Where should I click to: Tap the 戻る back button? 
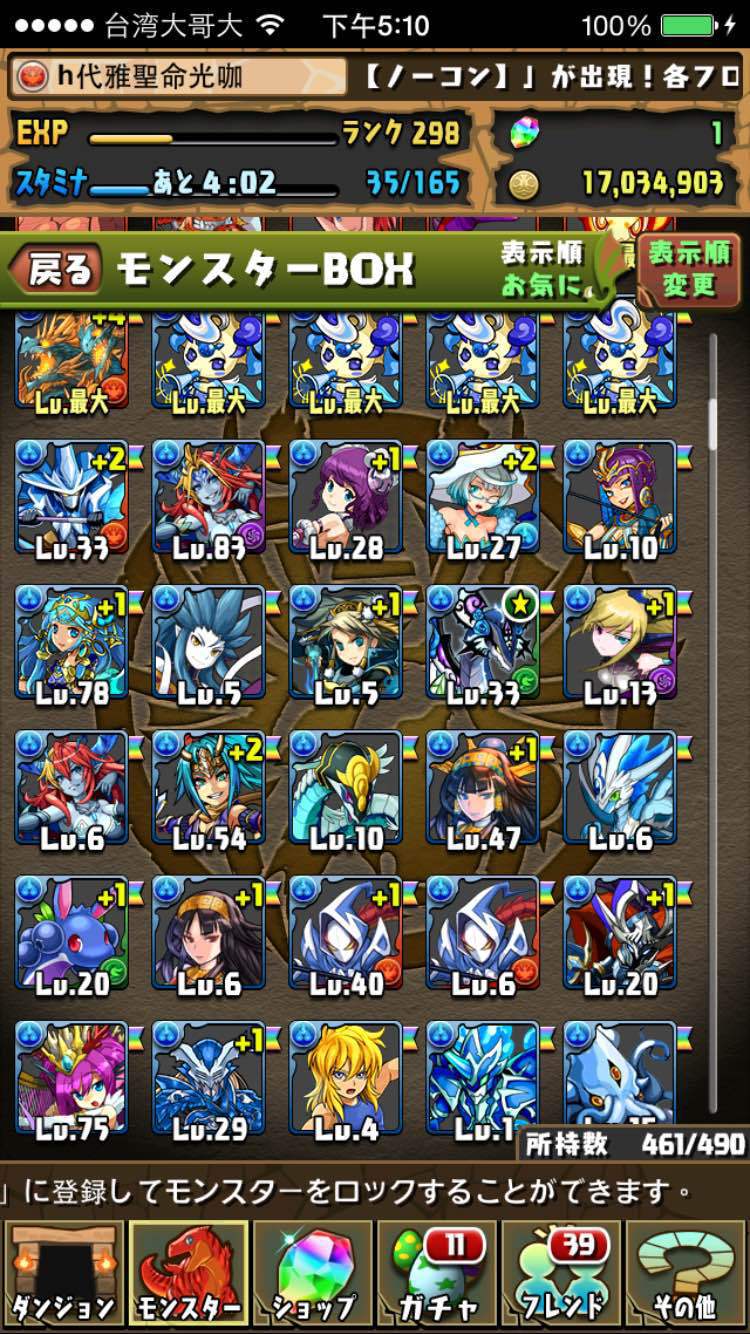point(57,270)
